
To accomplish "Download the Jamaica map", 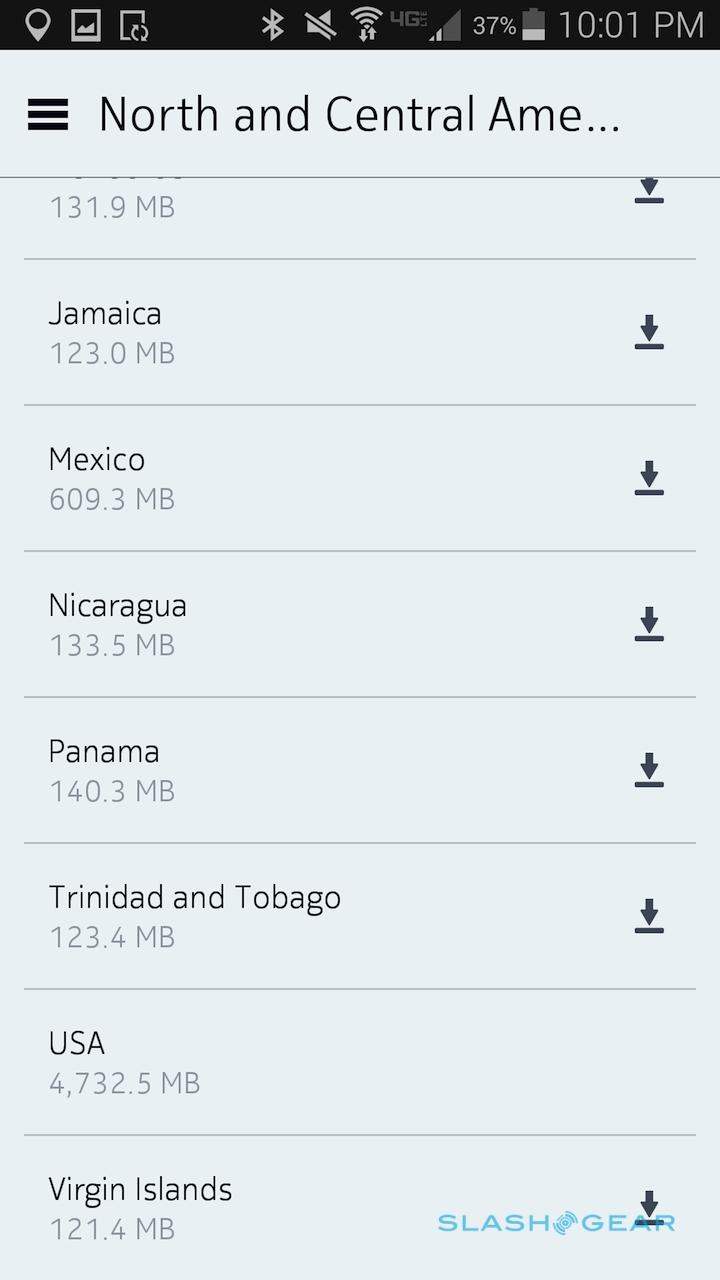I will coord(649,332).
